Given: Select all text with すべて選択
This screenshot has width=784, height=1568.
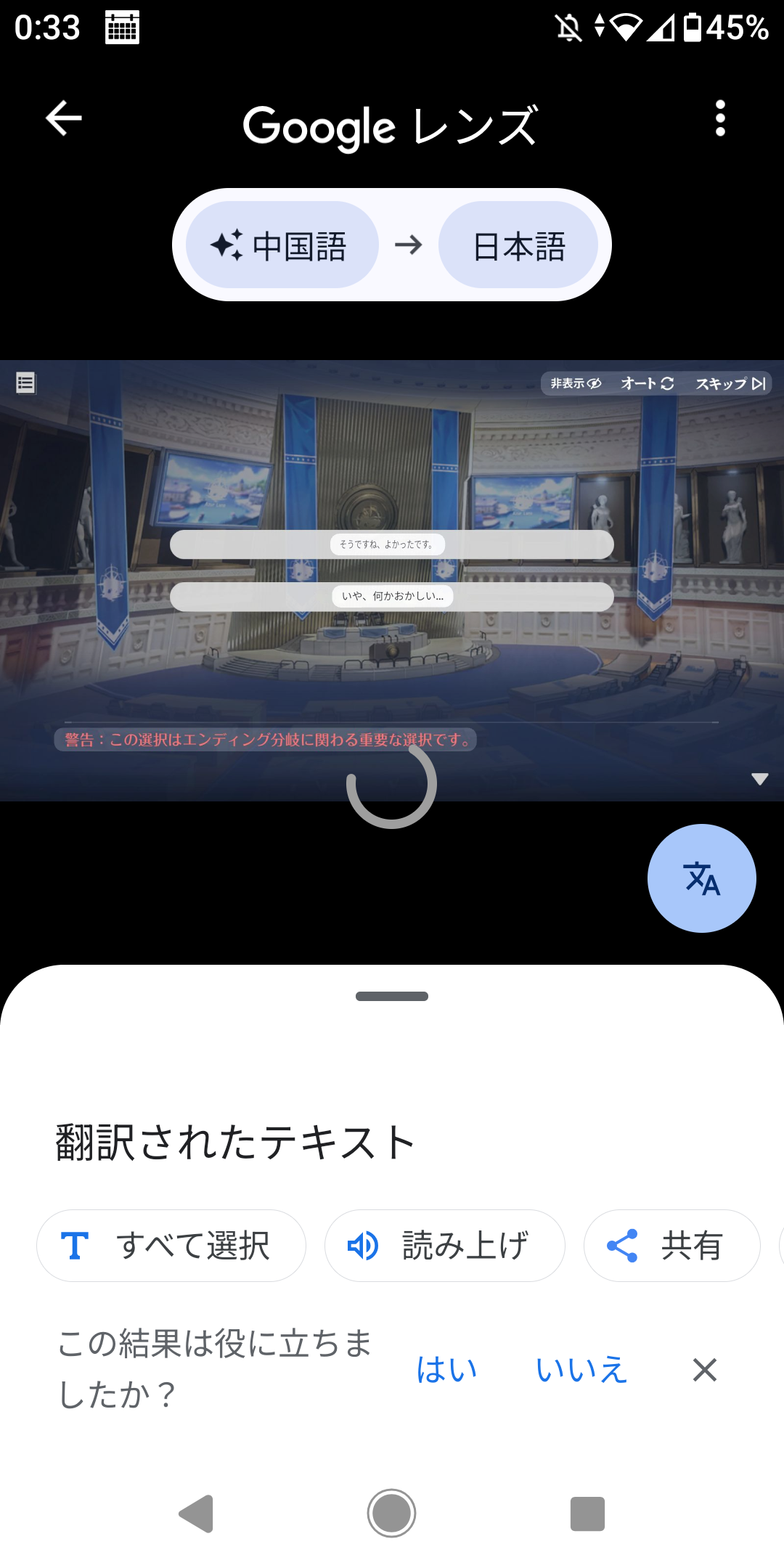Looking at the screenshot, I should coord(171,1246).
